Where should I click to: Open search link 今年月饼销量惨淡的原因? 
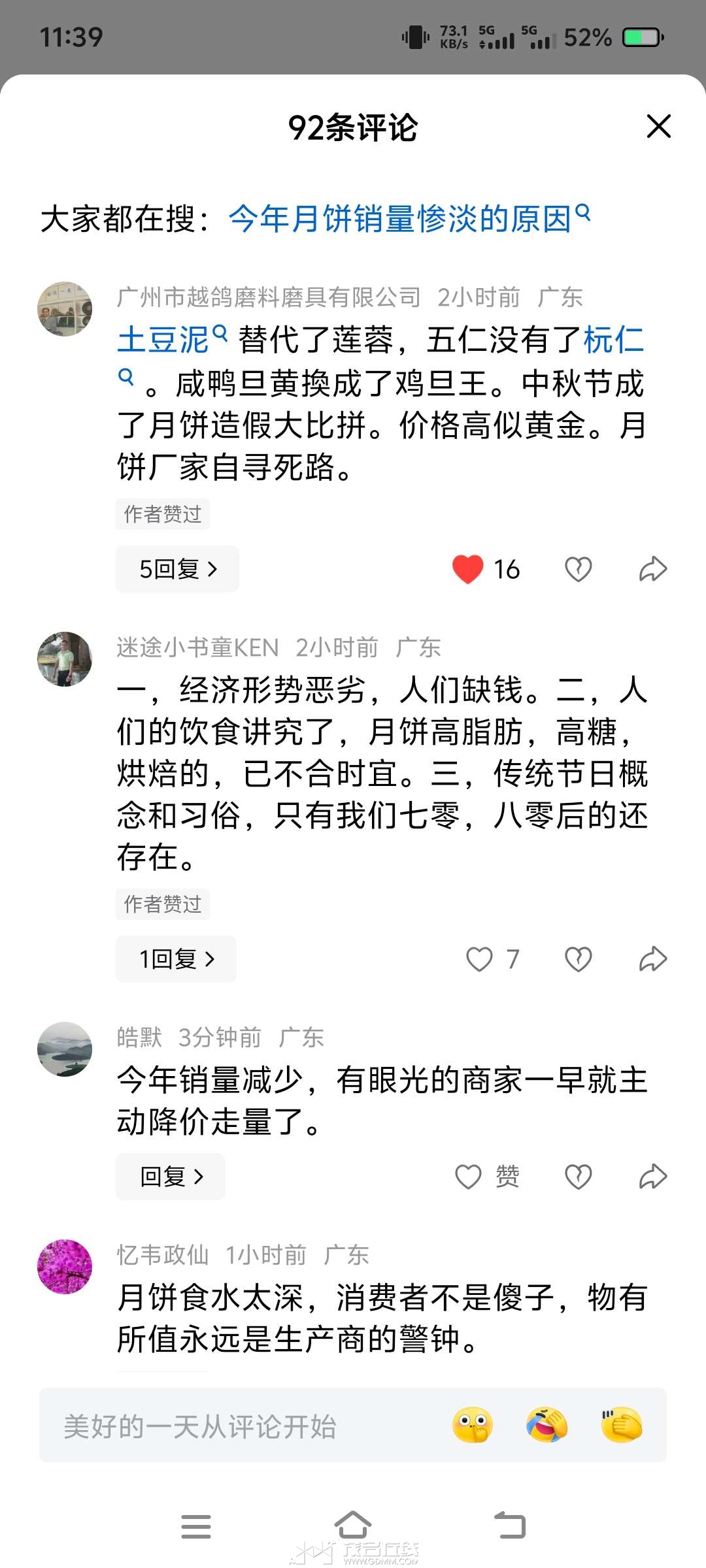(x=400, y=219)
